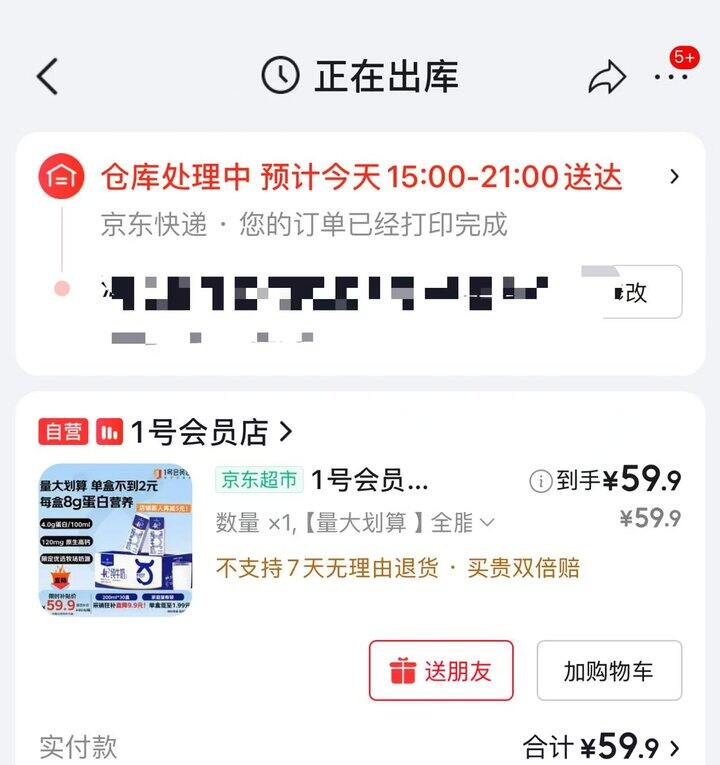This screenshot has width=720, height=765.
Task: Click the red warehouse icon in delivery card
Action: [x=61, y=176]
